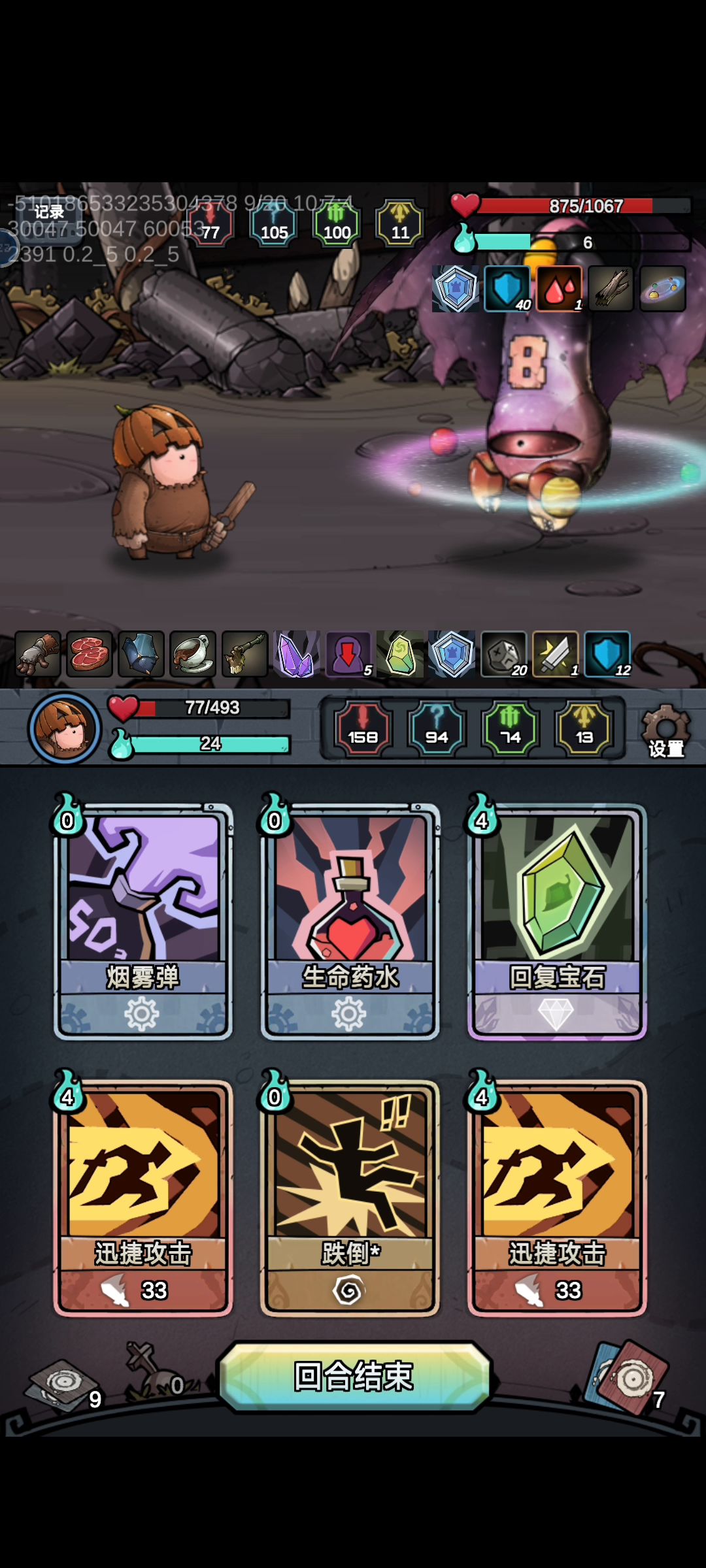Open the graveyard pile showing 0
The width and height of the screenshot is (706, 1568).
pos(154,1372)
